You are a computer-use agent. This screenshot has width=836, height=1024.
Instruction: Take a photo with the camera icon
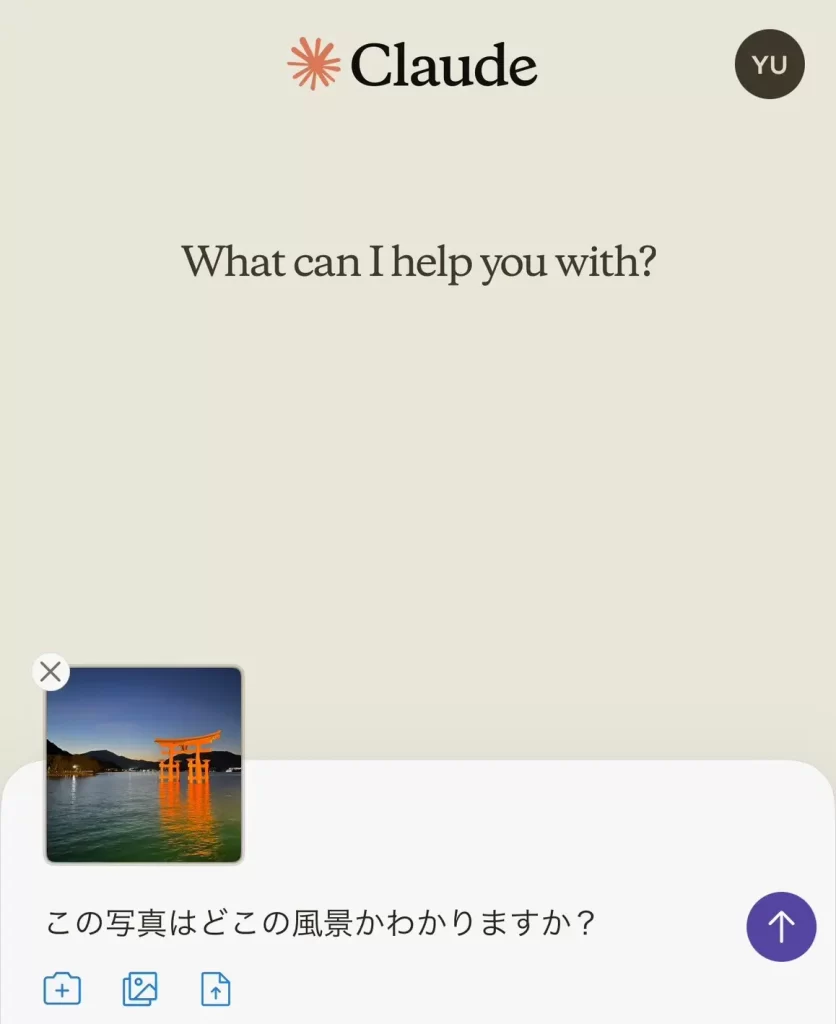pyautogui.click(x=62, y=989)
